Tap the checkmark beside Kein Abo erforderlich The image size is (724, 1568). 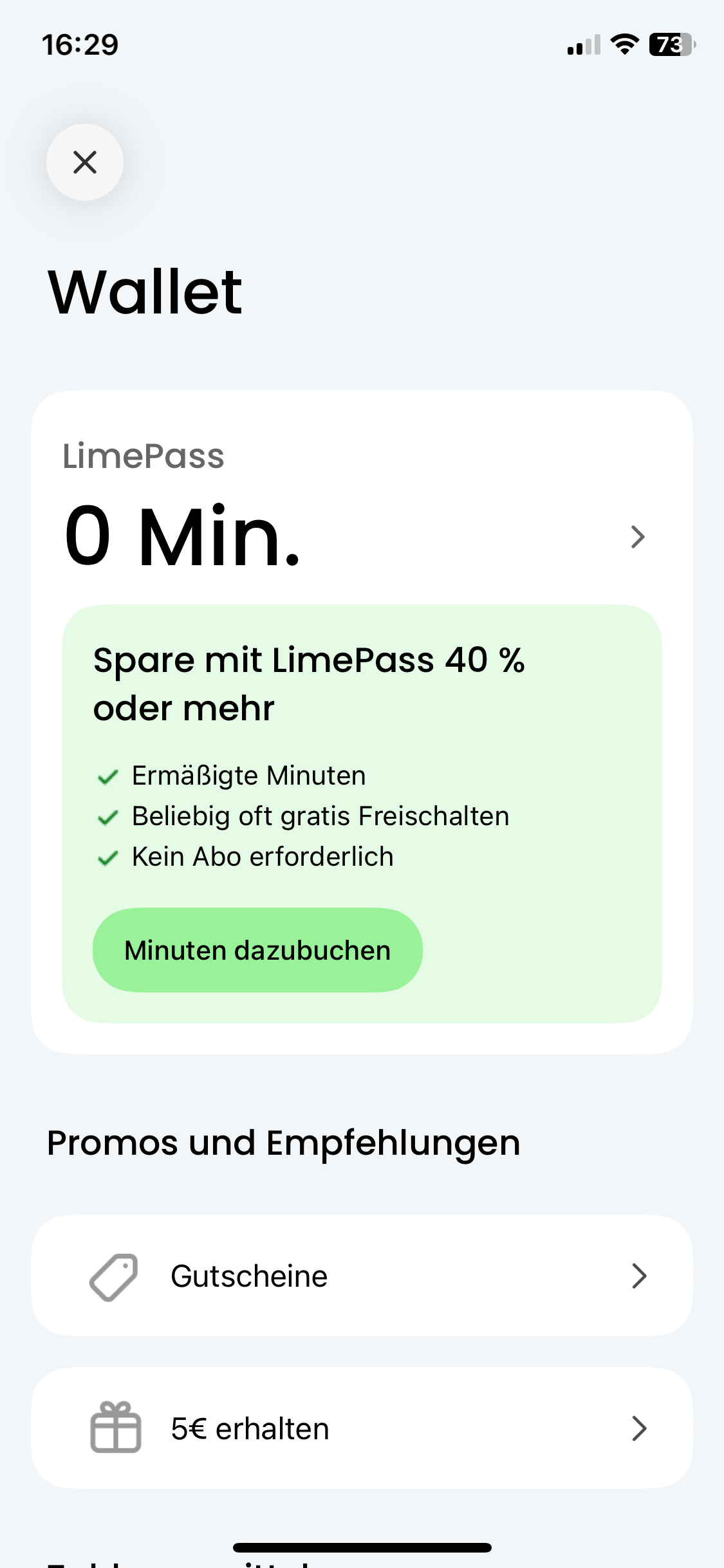[x=107, y=857]
